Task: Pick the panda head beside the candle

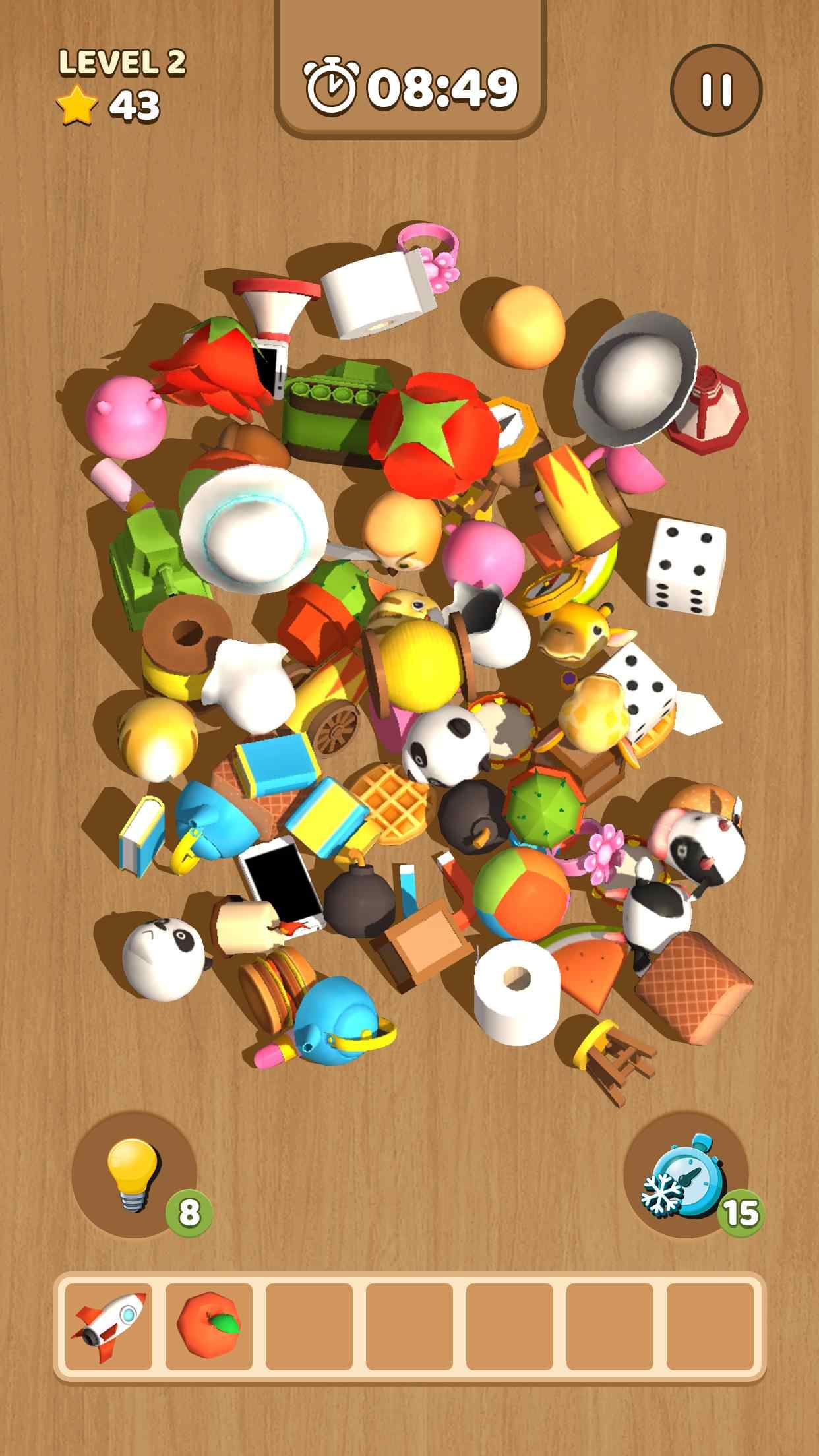Action: [165, 957]
